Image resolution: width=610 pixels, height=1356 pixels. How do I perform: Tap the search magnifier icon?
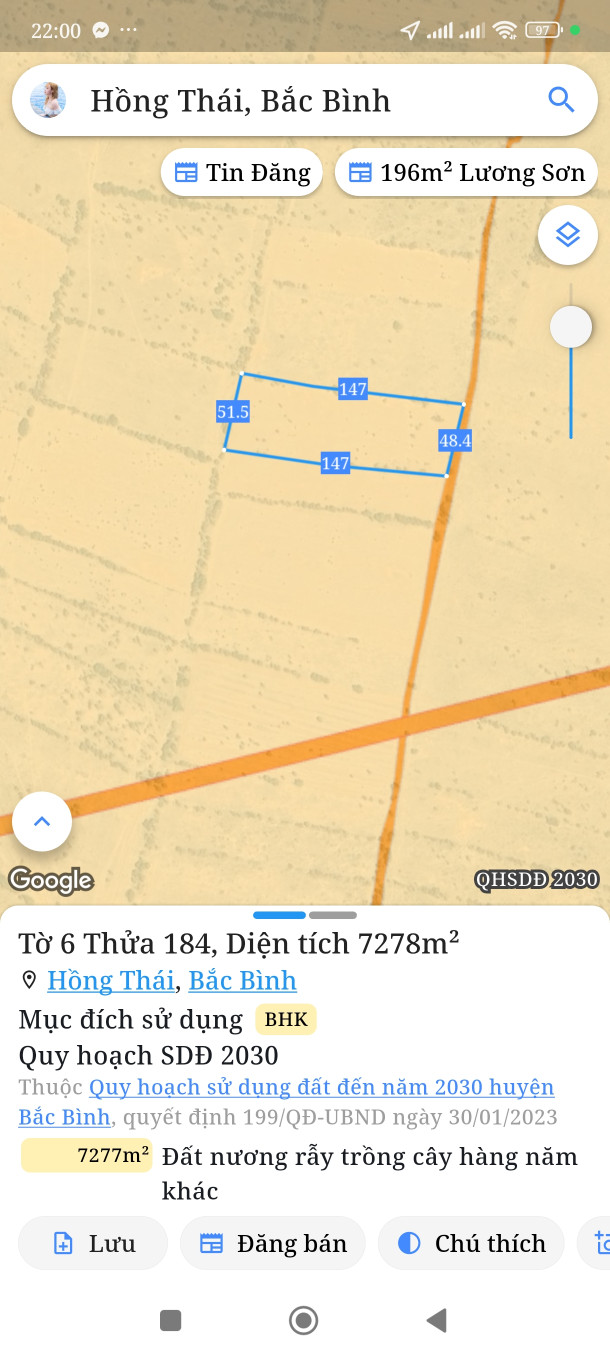pos(561,100)
